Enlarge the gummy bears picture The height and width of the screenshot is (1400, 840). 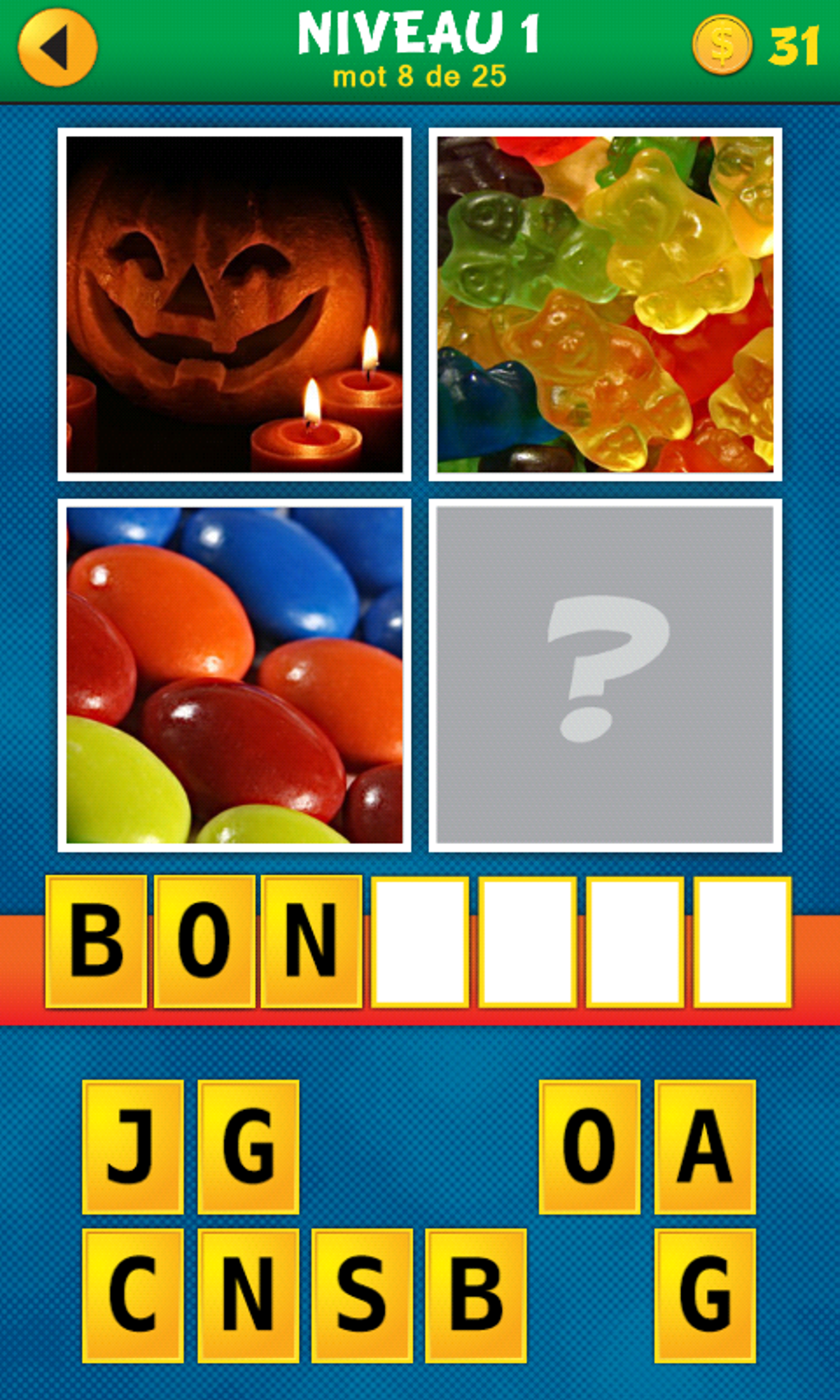[x=605, y=304]
